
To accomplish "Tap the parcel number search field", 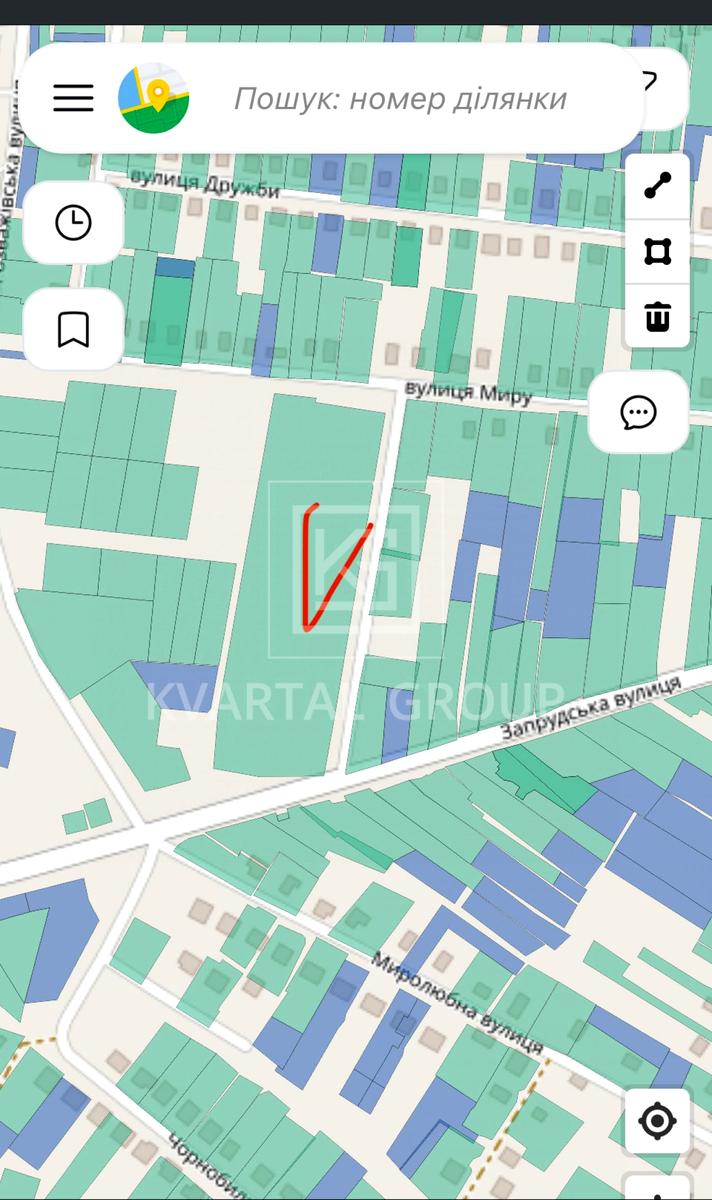I will click(400, 99).
